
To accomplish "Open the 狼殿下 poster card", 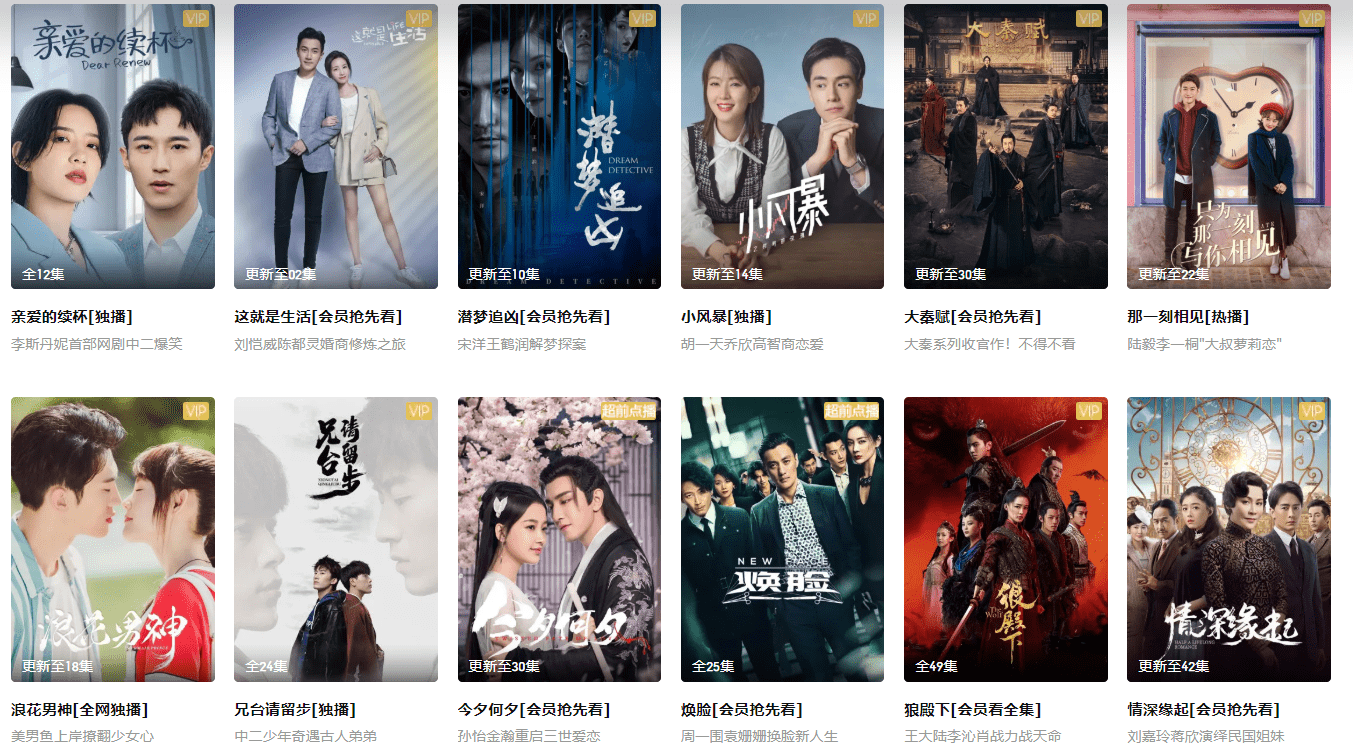I will [x=1005, y=539].
